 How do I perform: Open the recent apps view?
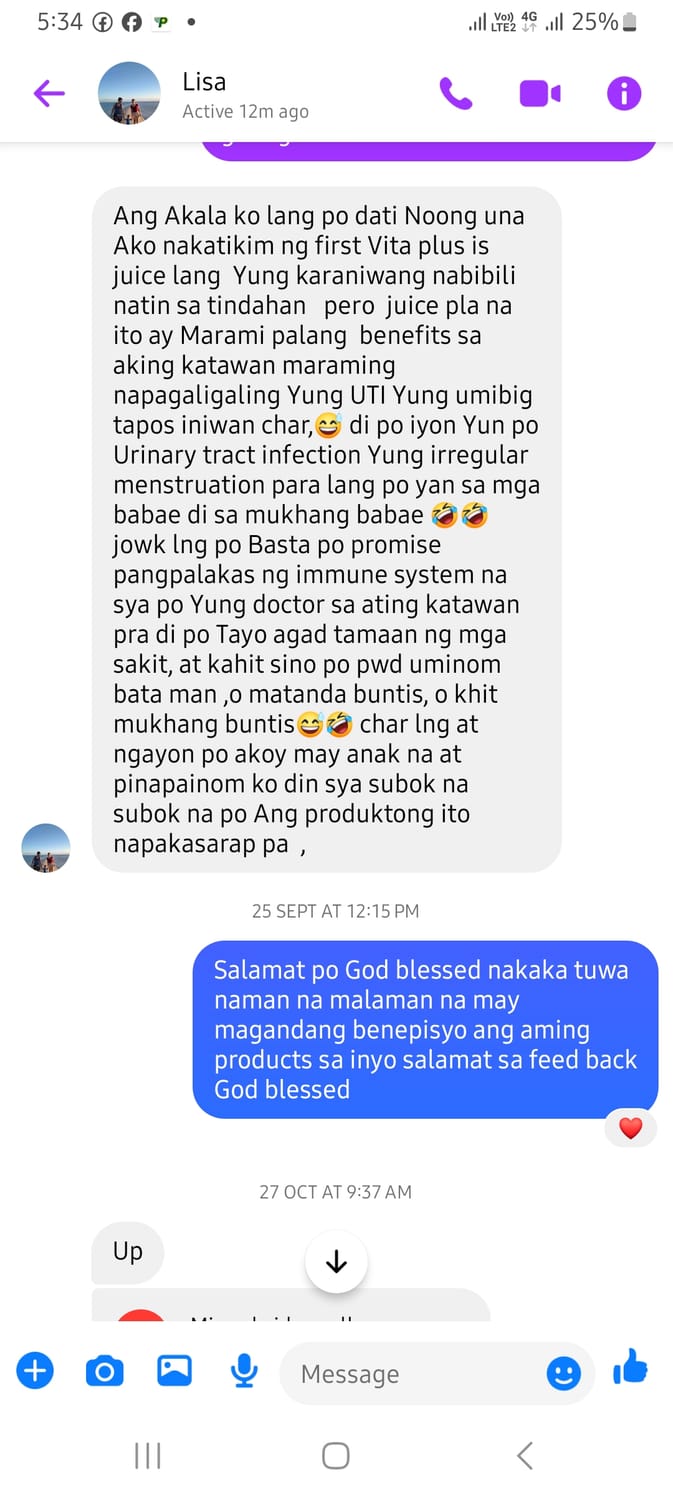click(x=148, y=1455)
